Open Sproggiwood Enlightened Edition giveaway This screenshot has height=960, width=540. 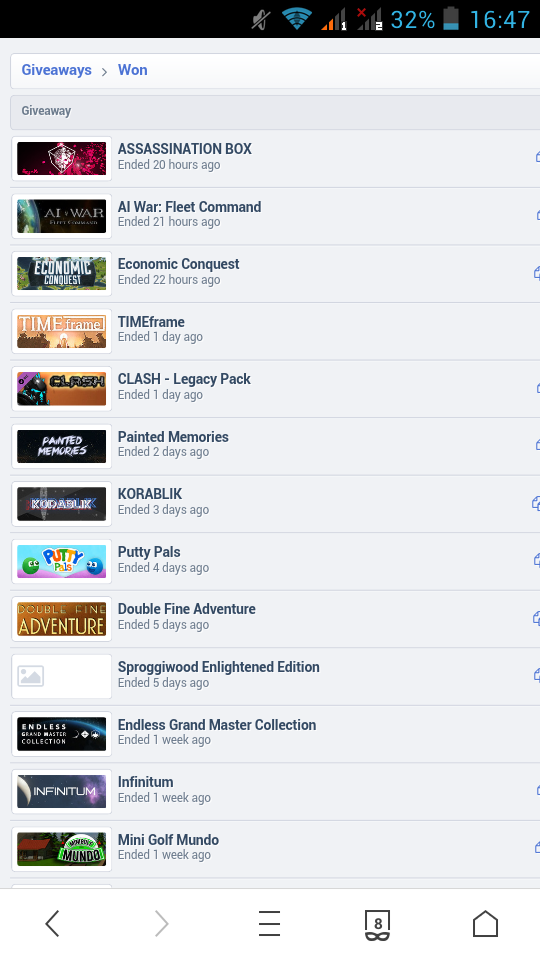click(x=218, y=667)
